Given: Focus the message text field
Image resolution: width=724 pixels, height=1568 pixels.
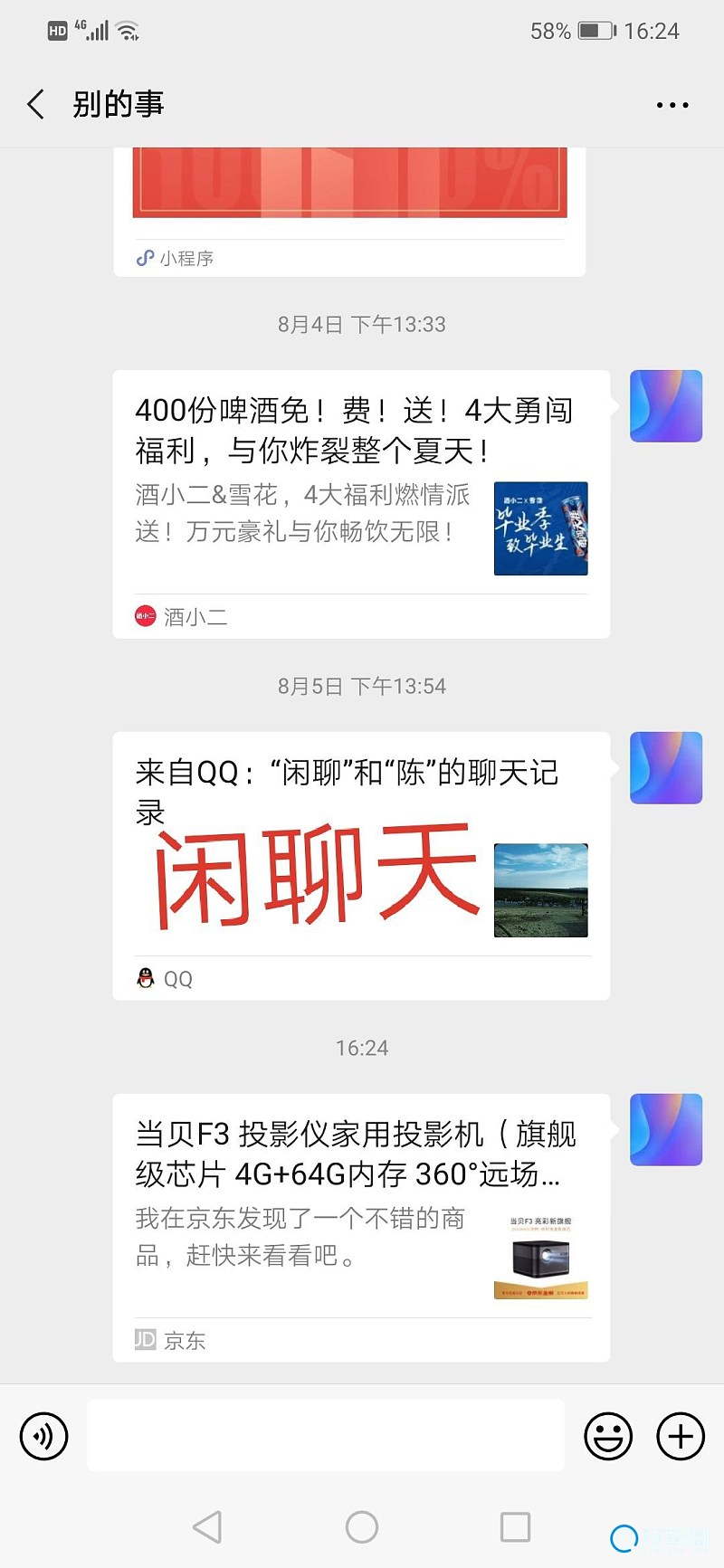Looking at the screenshot, I should click(326, 1436).
